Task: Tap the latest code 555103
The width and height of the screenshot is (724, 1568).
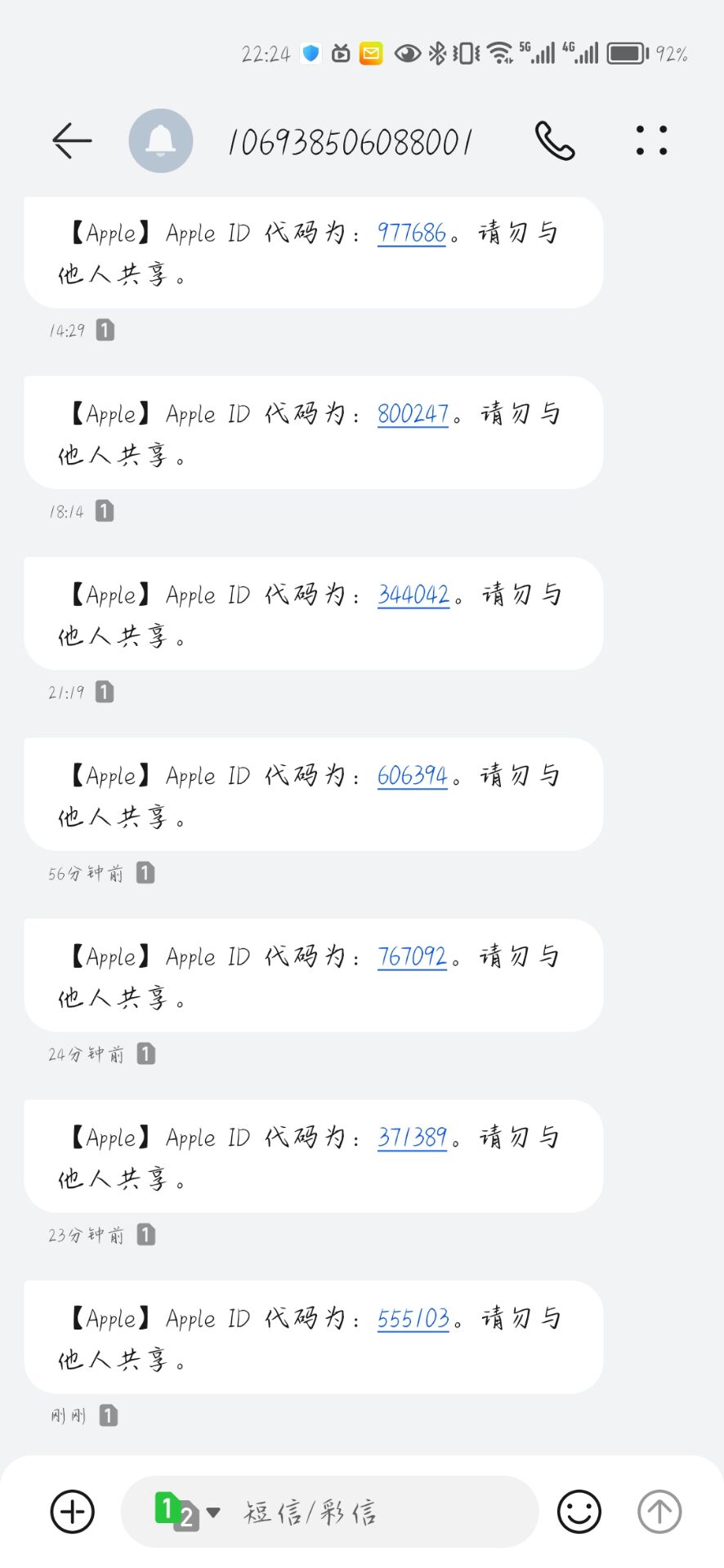Action: click(413, 1319)
